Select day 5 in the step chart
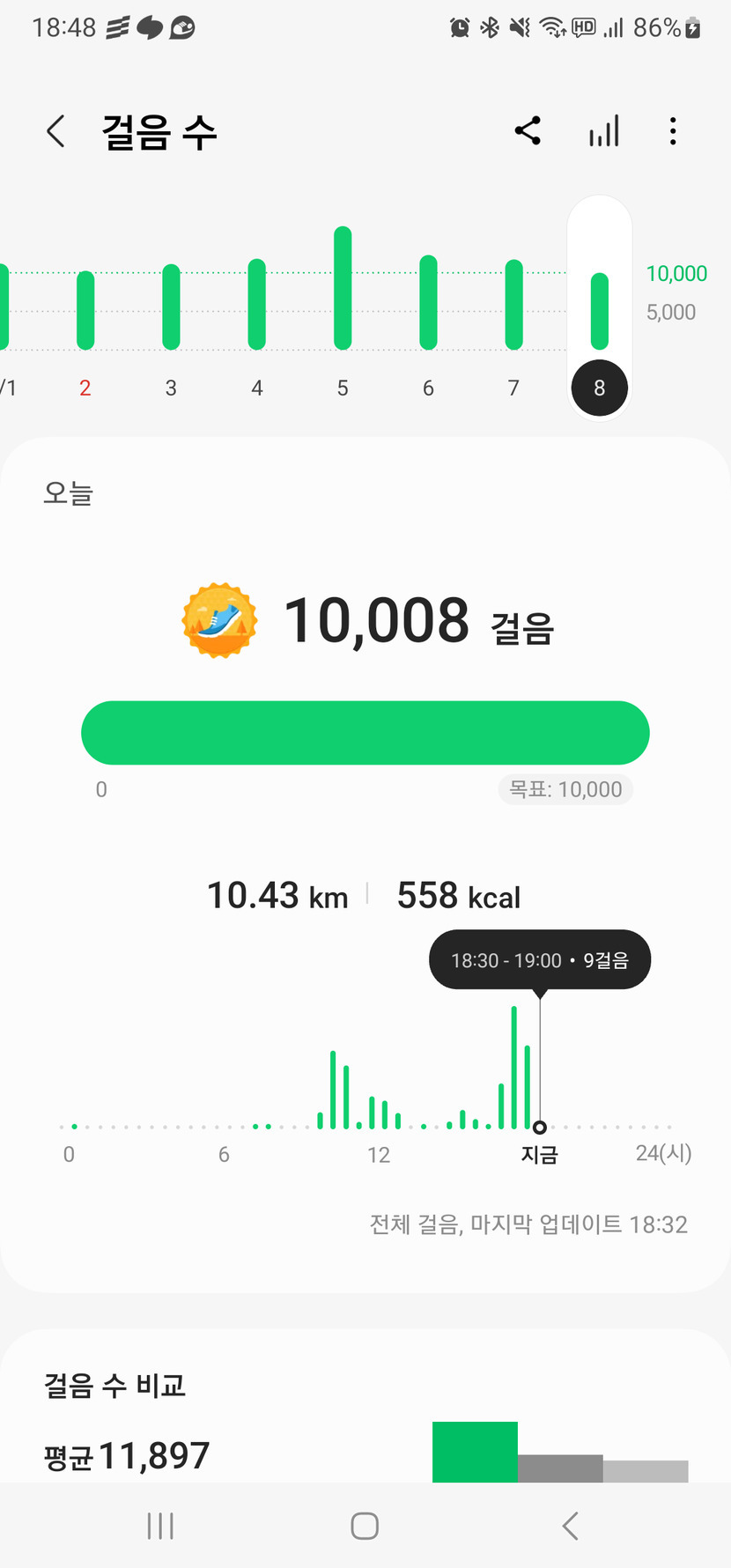 point(343,300)
